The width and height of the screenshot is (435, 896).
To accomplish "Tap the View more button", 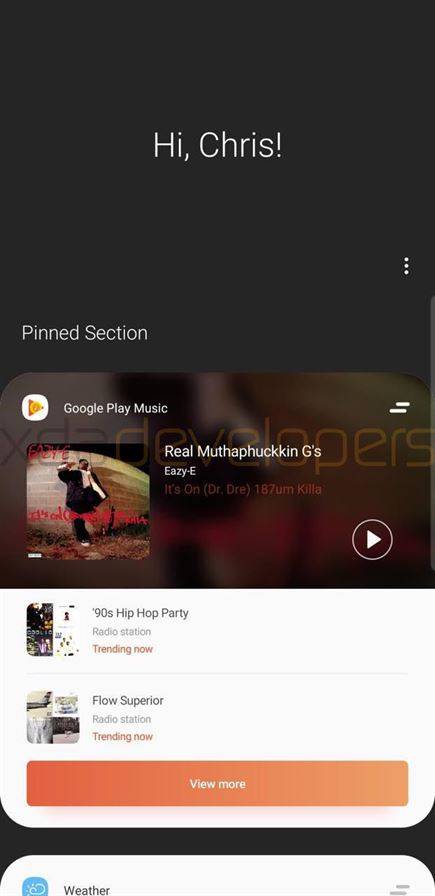I will 217,783.
